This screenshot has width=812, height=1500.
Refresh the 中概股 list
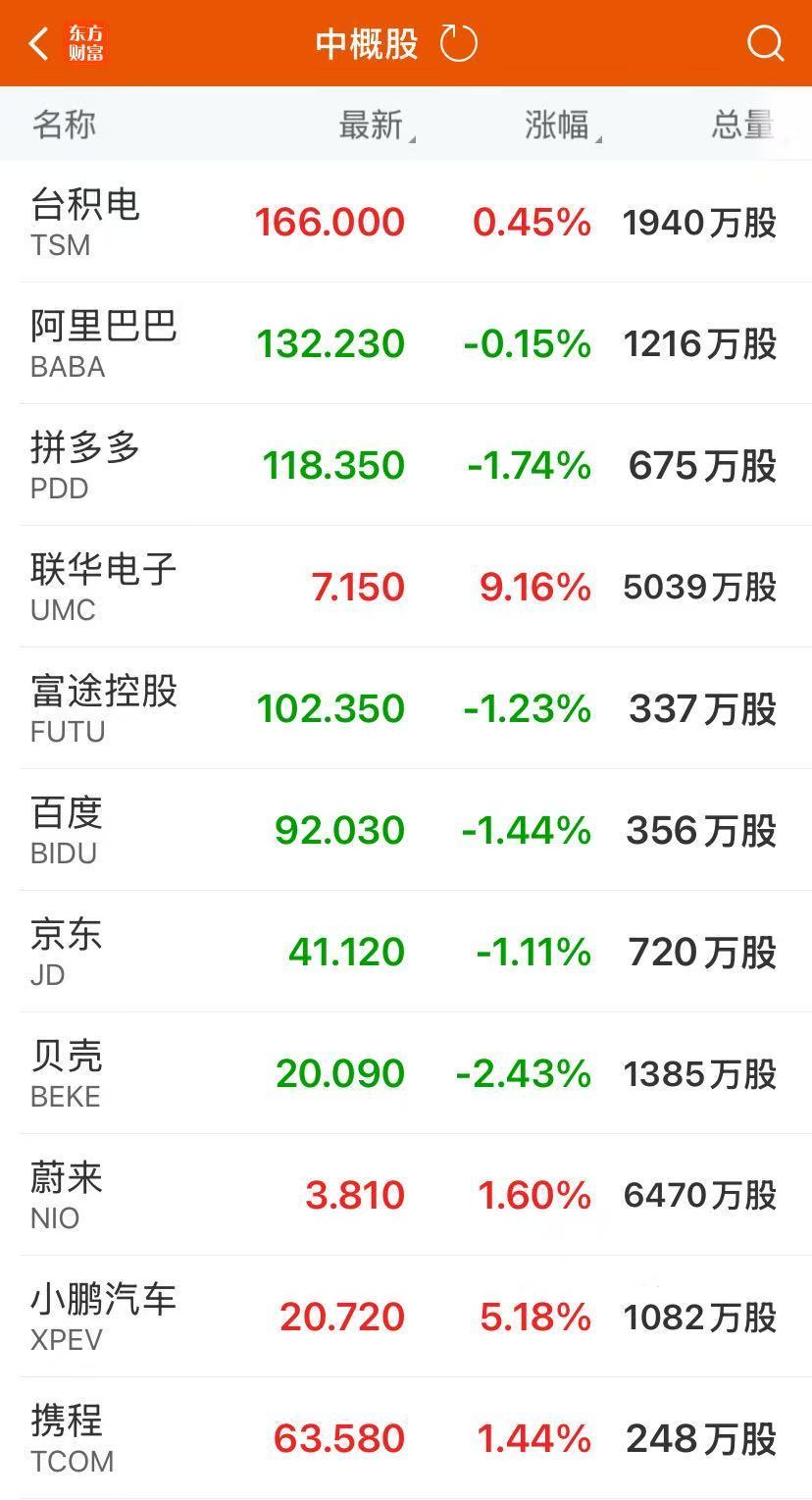coord(458,44)
